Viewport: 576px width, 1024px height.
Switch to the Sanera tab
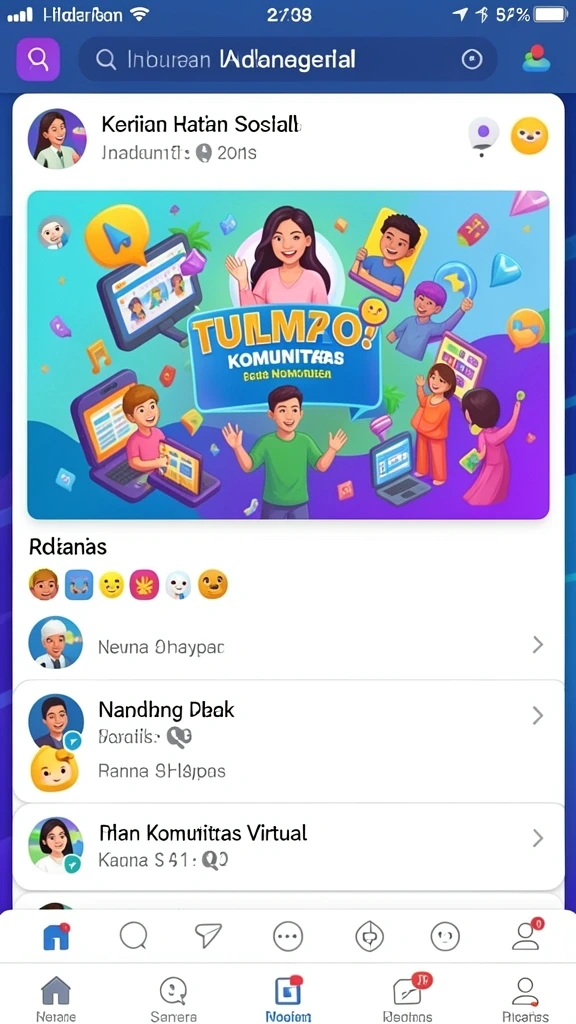pos(173,999)
